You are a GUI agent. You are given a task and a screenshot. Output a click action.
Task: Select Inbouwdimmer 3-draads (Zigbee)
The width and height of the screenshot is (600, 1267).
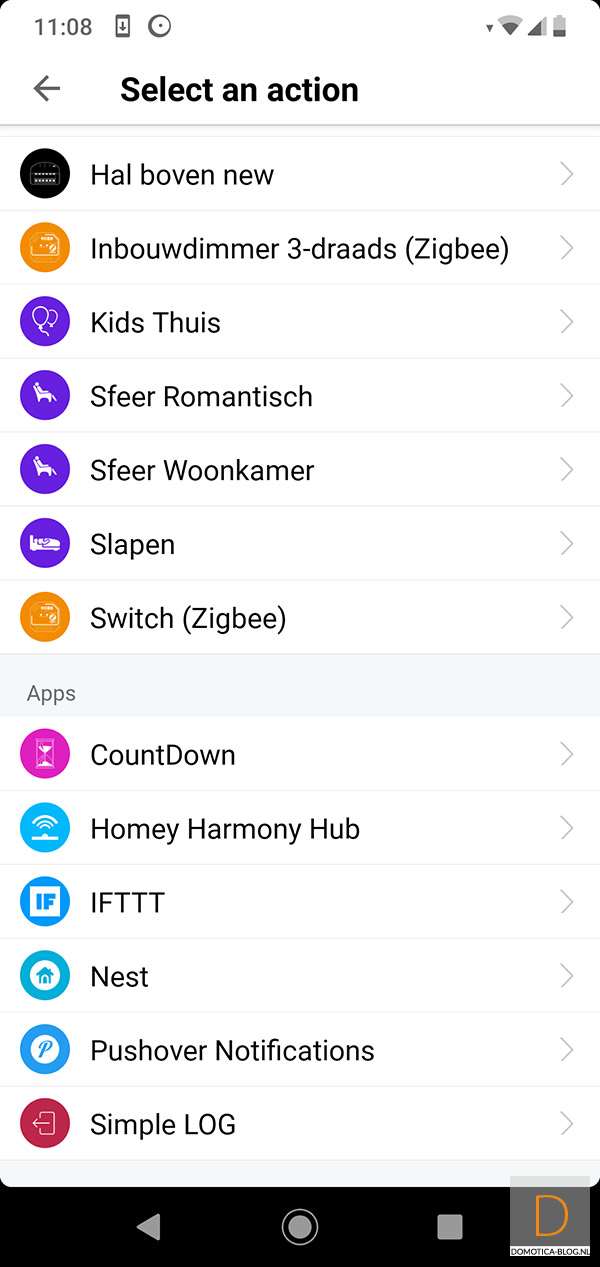tap(300, 248)
